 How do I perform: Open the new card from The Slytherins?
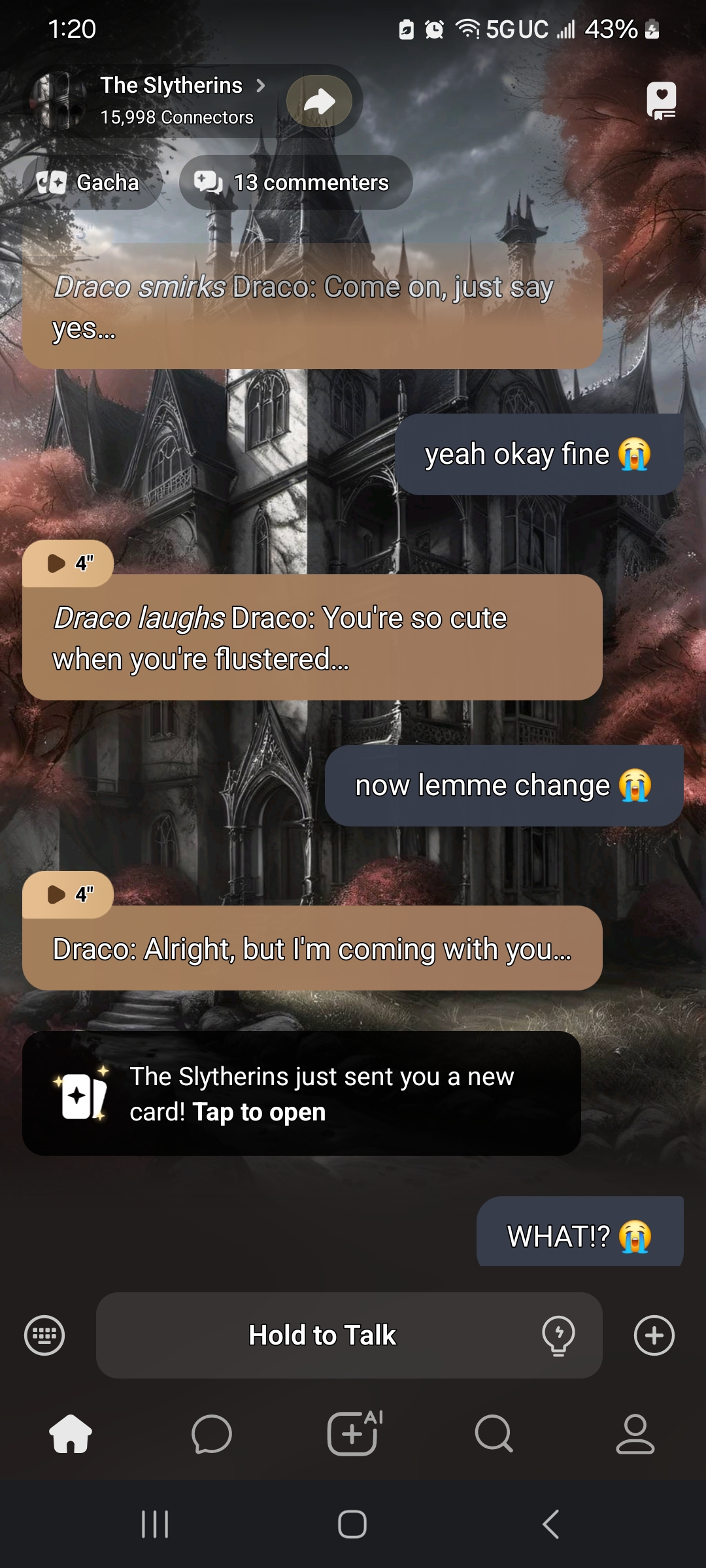(301, 1094)
